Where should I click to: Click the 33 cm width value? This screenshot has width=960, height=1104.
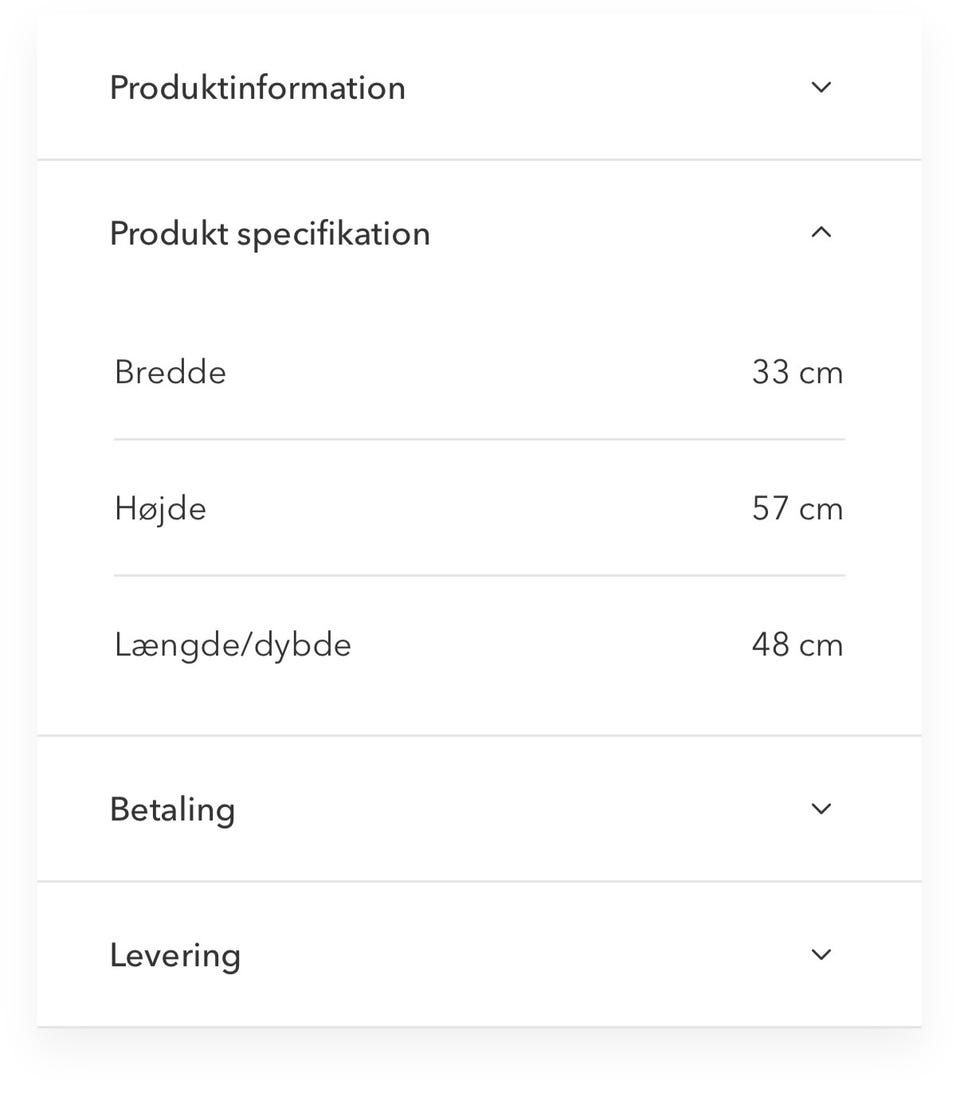click(797, 371)
